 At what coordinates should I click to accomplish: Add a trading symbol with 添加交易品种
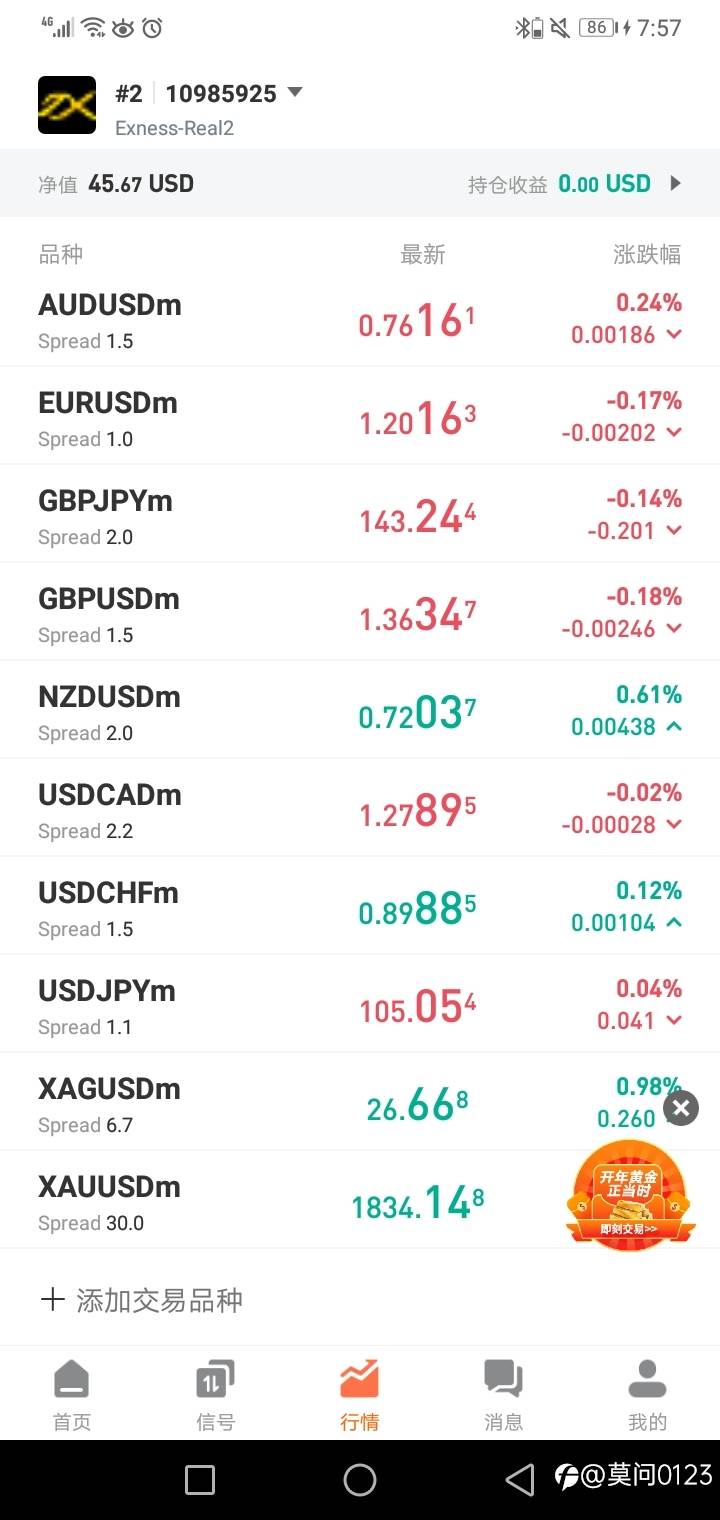141,1300
